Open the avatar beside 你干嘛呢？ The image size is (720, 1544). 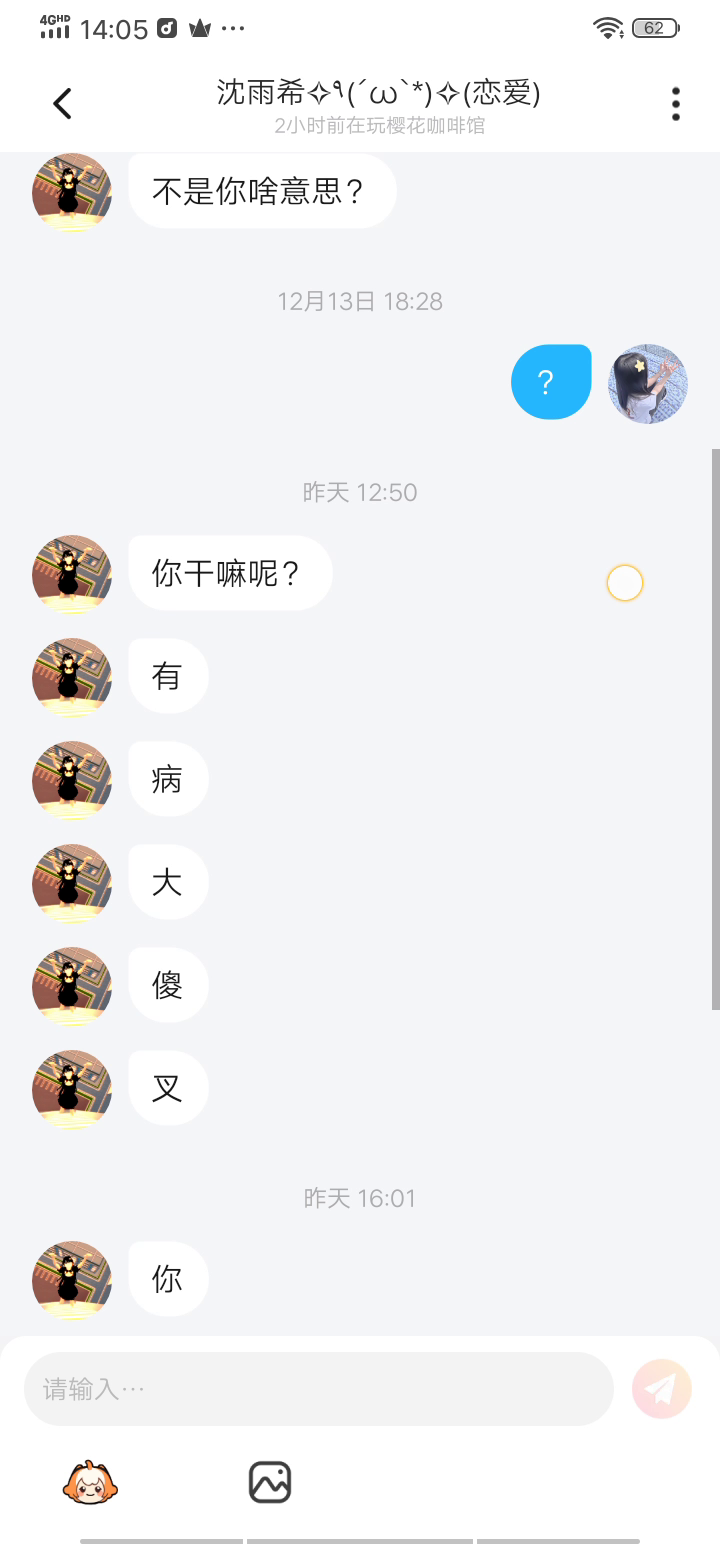click(72, 574)
